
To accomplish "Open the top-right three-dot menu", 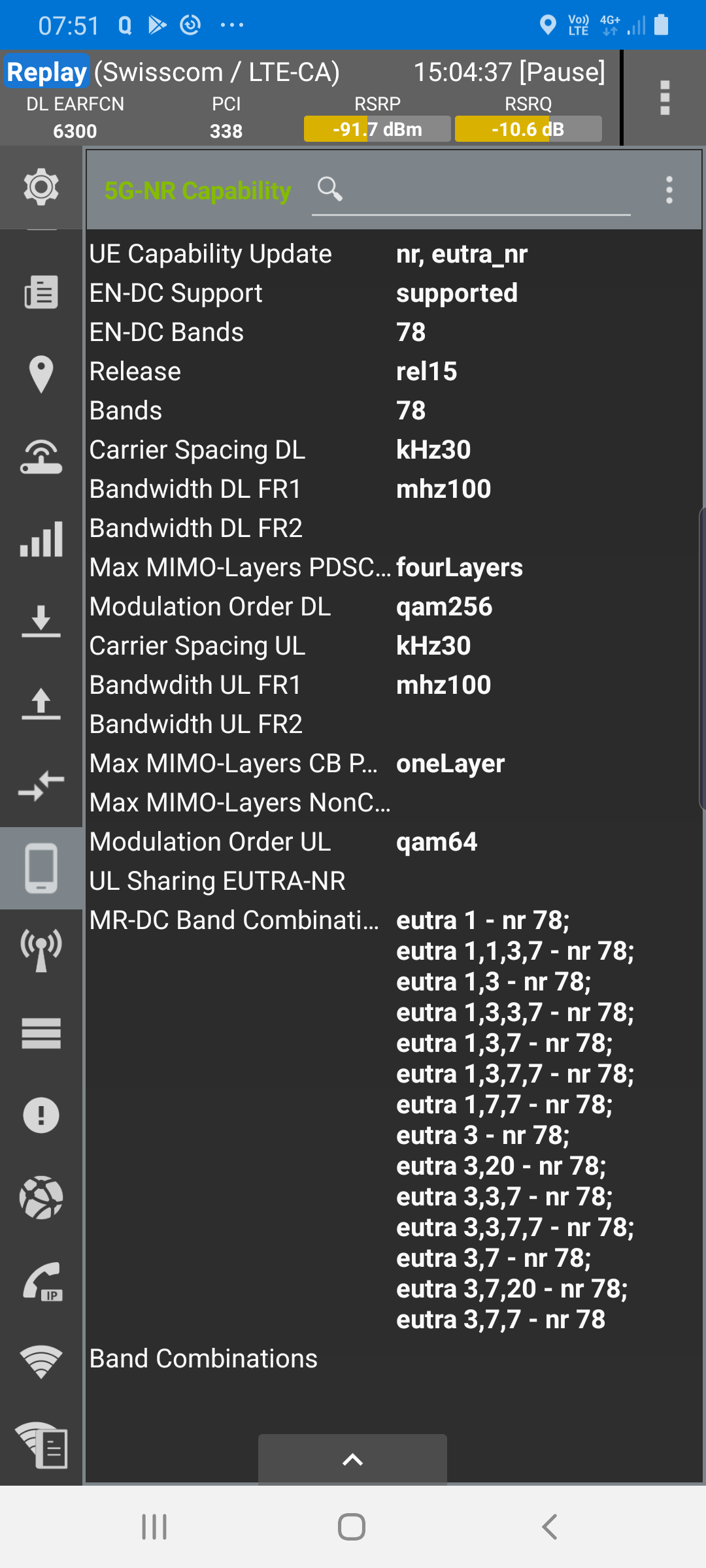I will (665, 97).
